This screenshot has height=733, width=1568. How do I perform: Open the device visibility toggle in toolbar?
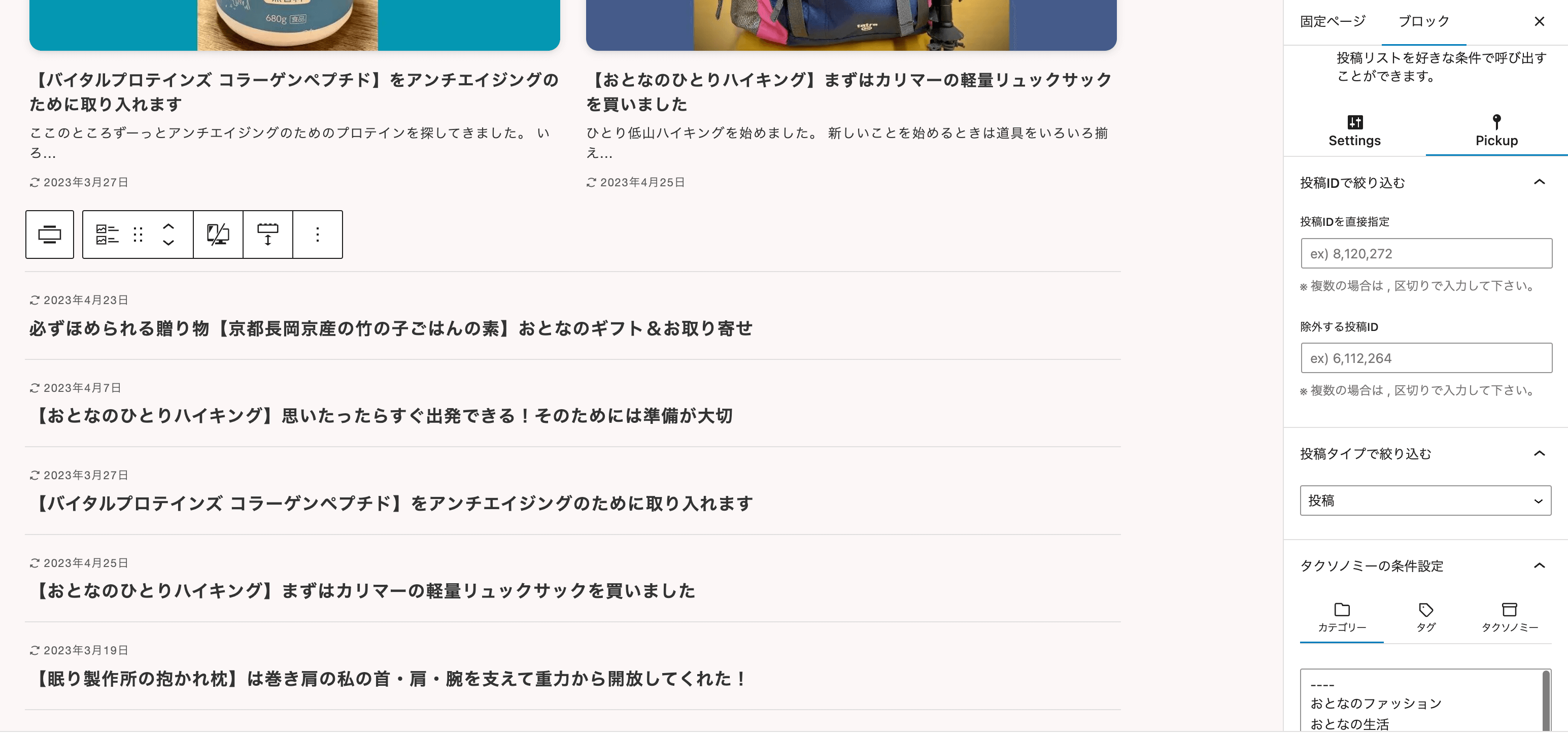(218, 235)
